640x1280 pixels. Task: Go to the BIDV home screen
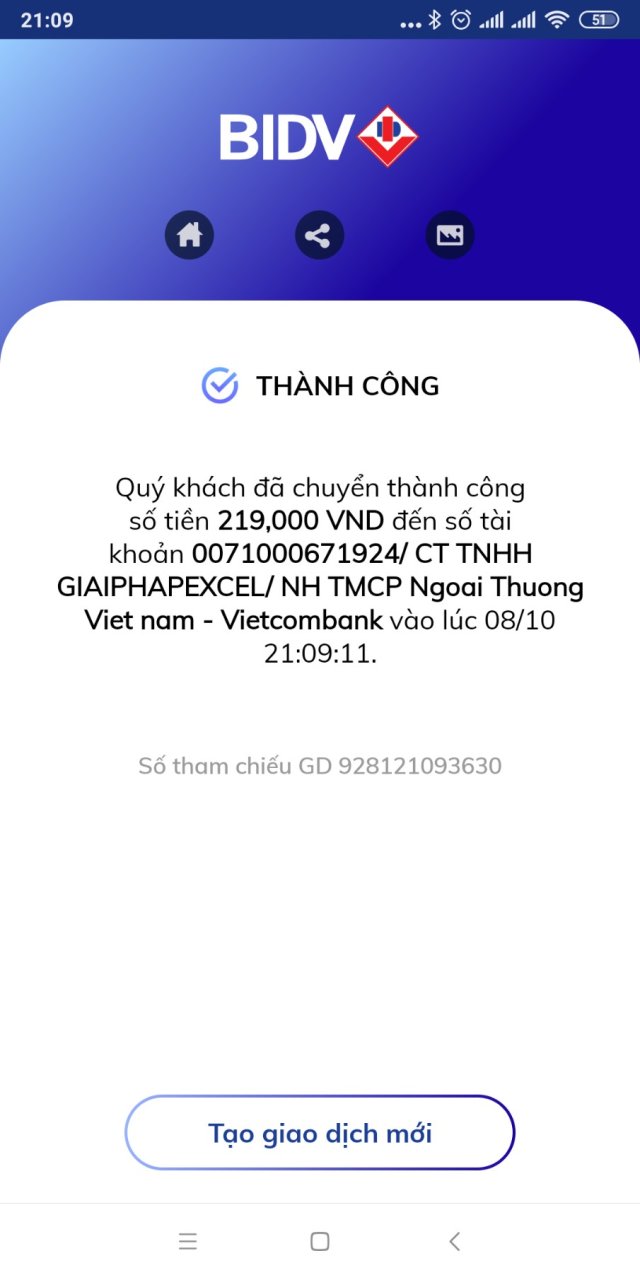[189, 236]
